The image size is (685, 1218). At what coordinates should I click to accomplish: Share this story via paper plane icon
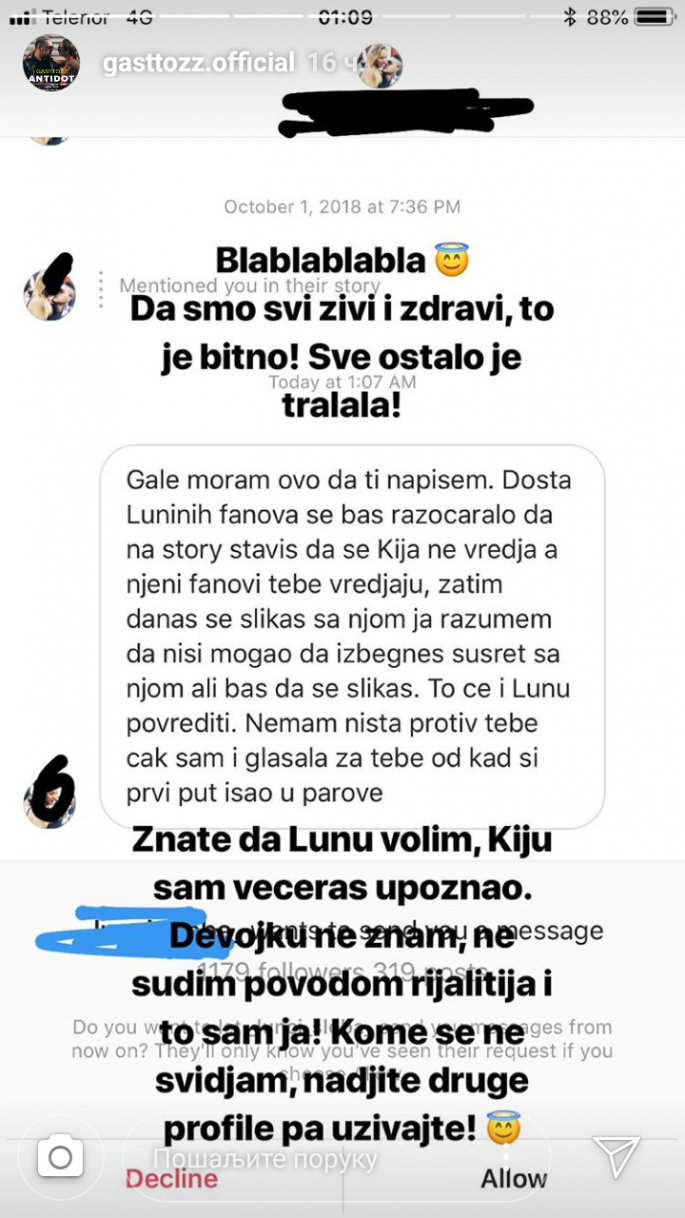click(x=615, y=1156)
